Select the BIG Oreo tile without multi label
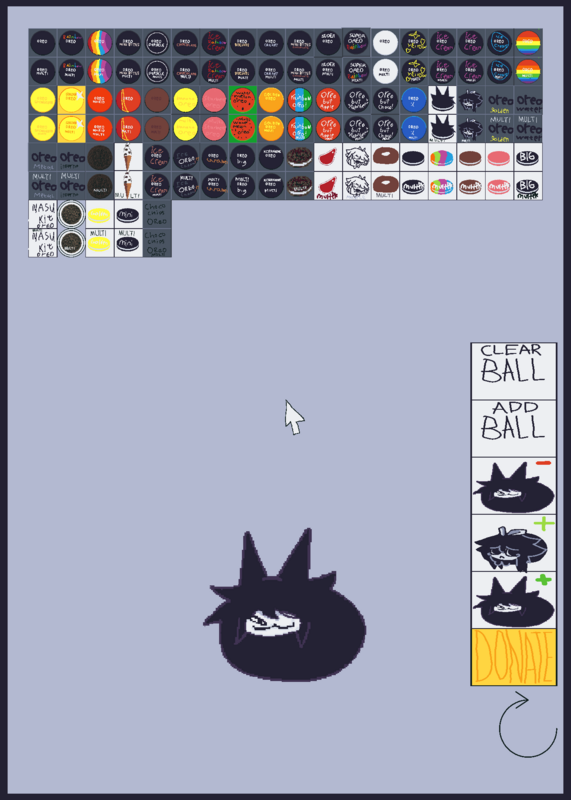This screenshot has height=800, width=571. pyautogui.click(x=528, y=157)
